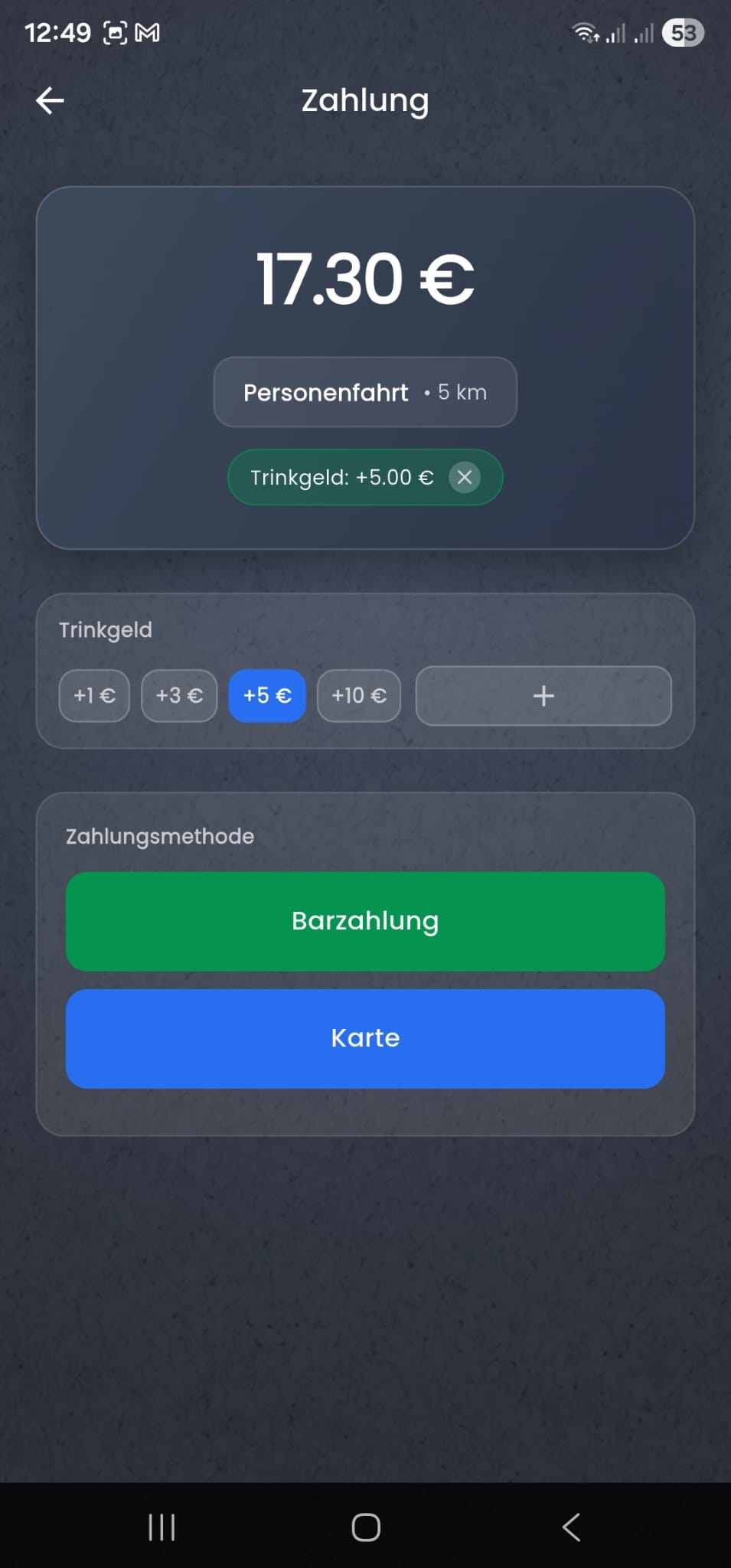The width and height of the screenshot is (731, 1568).
Task: Deselect the active +5 € tip
Action: tap(266, 695)
